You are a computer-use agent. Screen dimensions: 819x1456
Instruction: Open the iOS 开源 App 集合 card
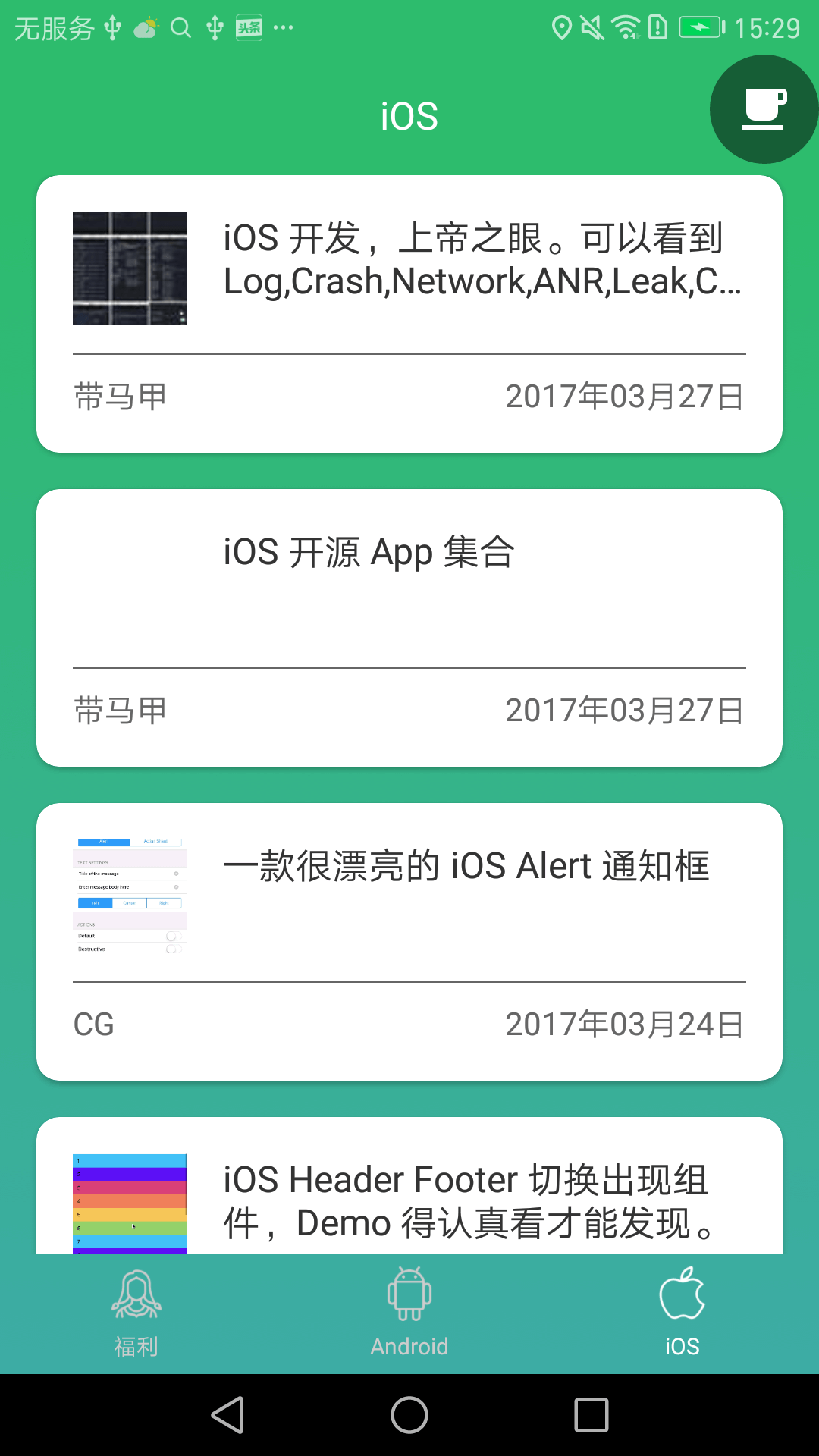409,627
